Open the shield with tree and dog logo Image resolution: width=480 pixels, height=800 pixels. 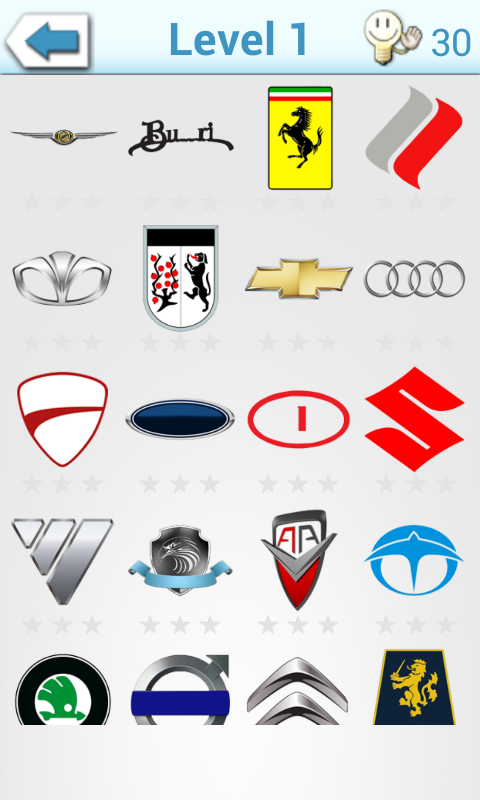pyautogui.click(x=181, y=278)
